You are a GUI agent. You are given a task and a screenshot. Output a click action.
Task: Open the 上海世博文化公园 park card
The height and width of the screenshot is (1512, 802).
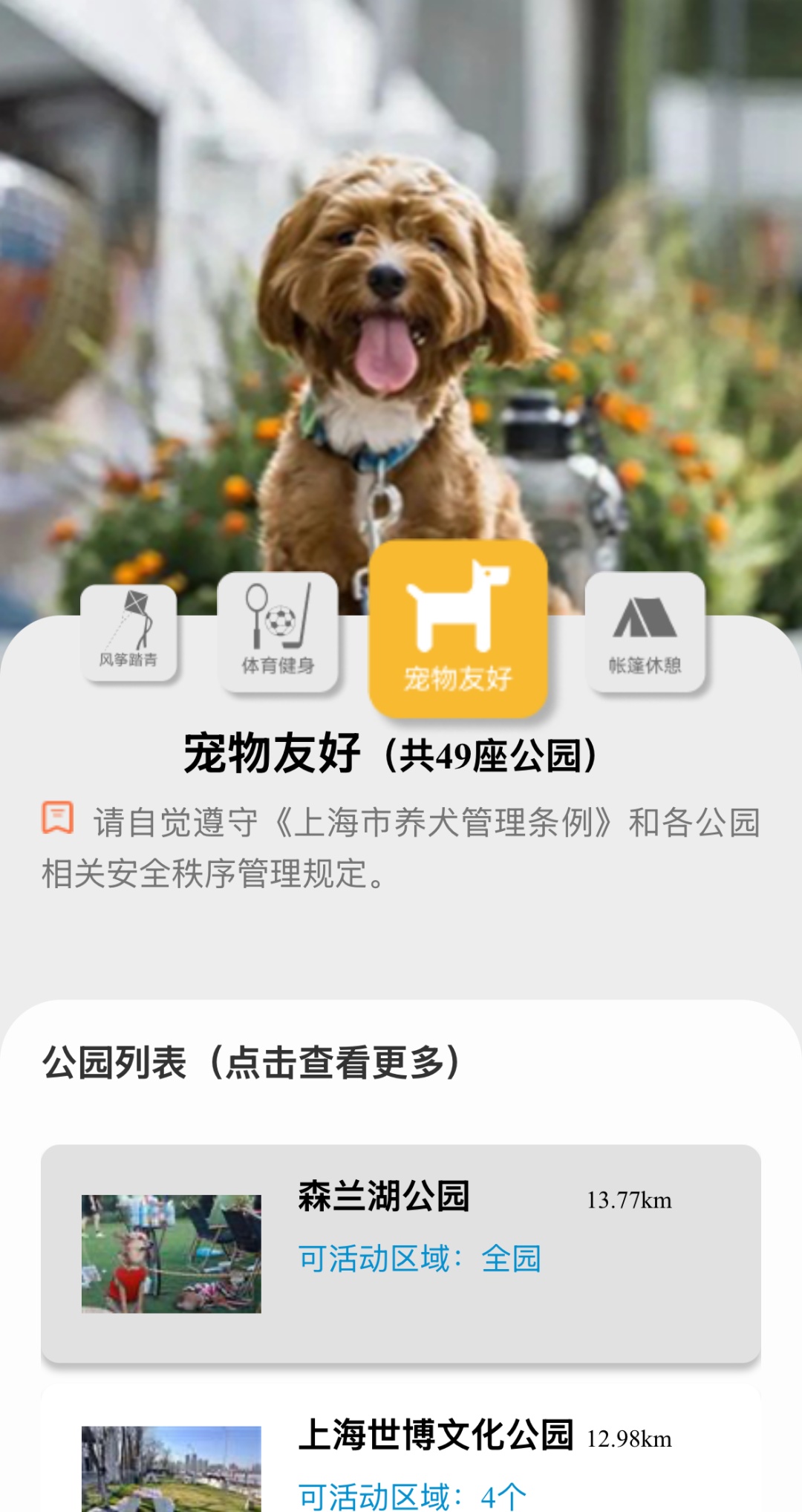400,1456
